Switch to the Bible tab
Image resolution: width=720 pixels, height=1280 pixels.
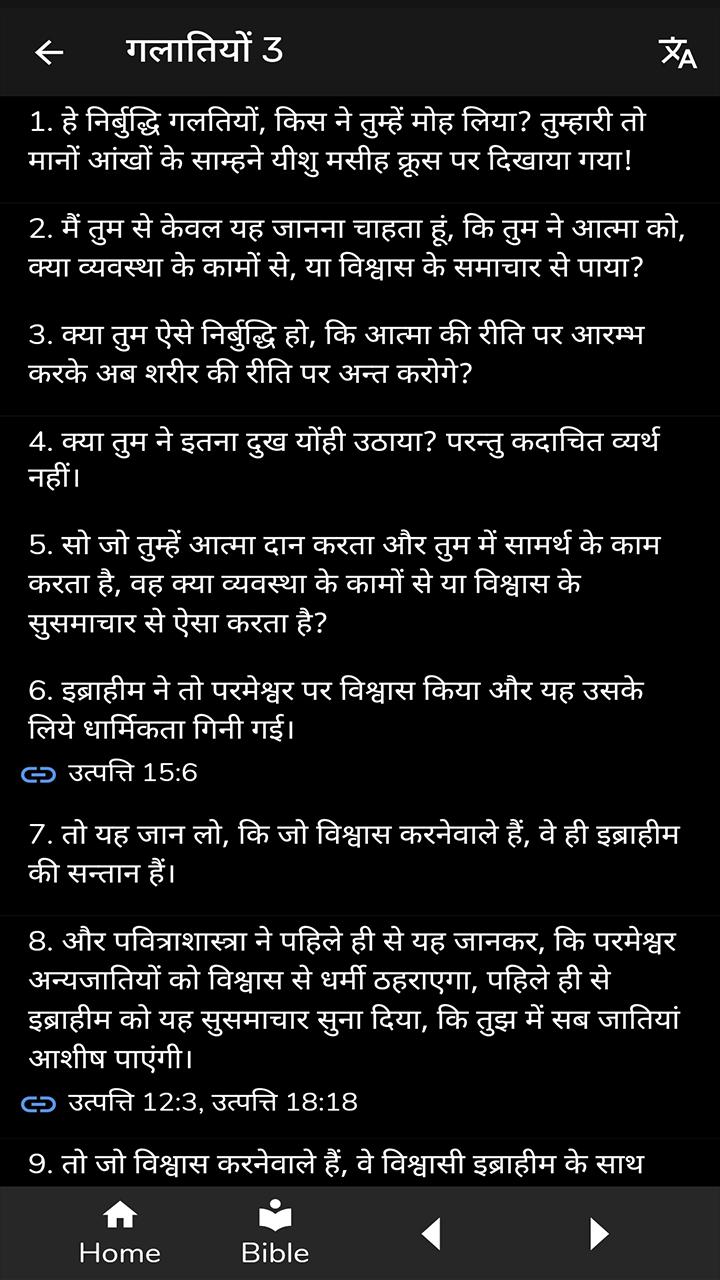275,1234
